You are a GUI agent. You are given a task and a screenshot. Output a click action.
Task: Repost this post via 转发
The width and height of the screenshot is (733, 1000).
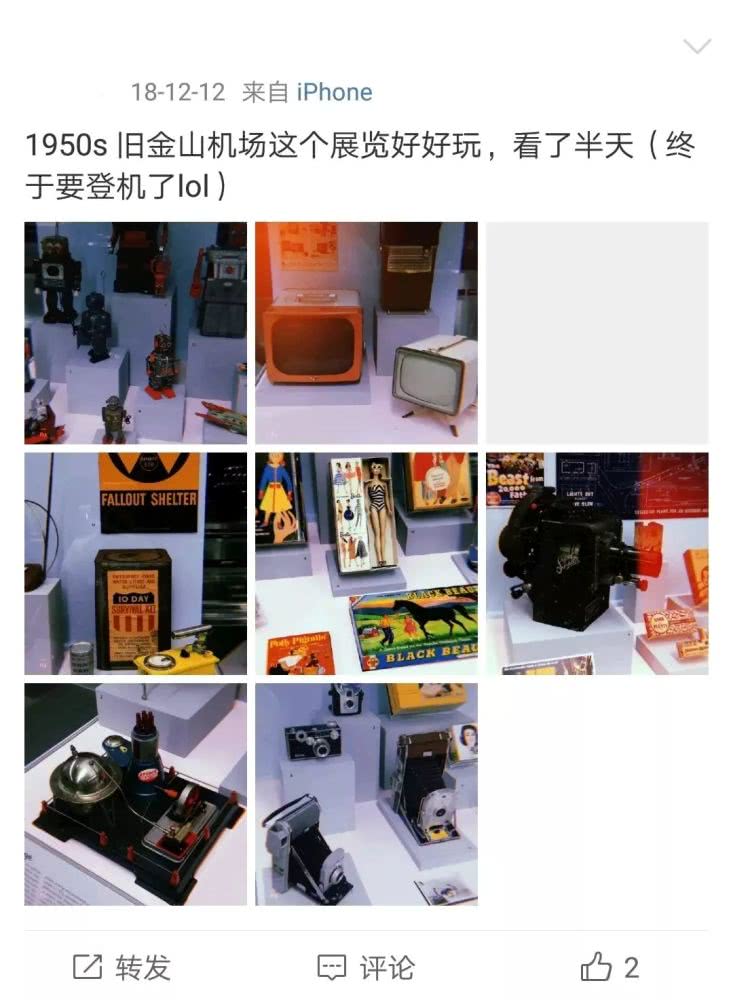pyautogui.click(x=122, y=967)
